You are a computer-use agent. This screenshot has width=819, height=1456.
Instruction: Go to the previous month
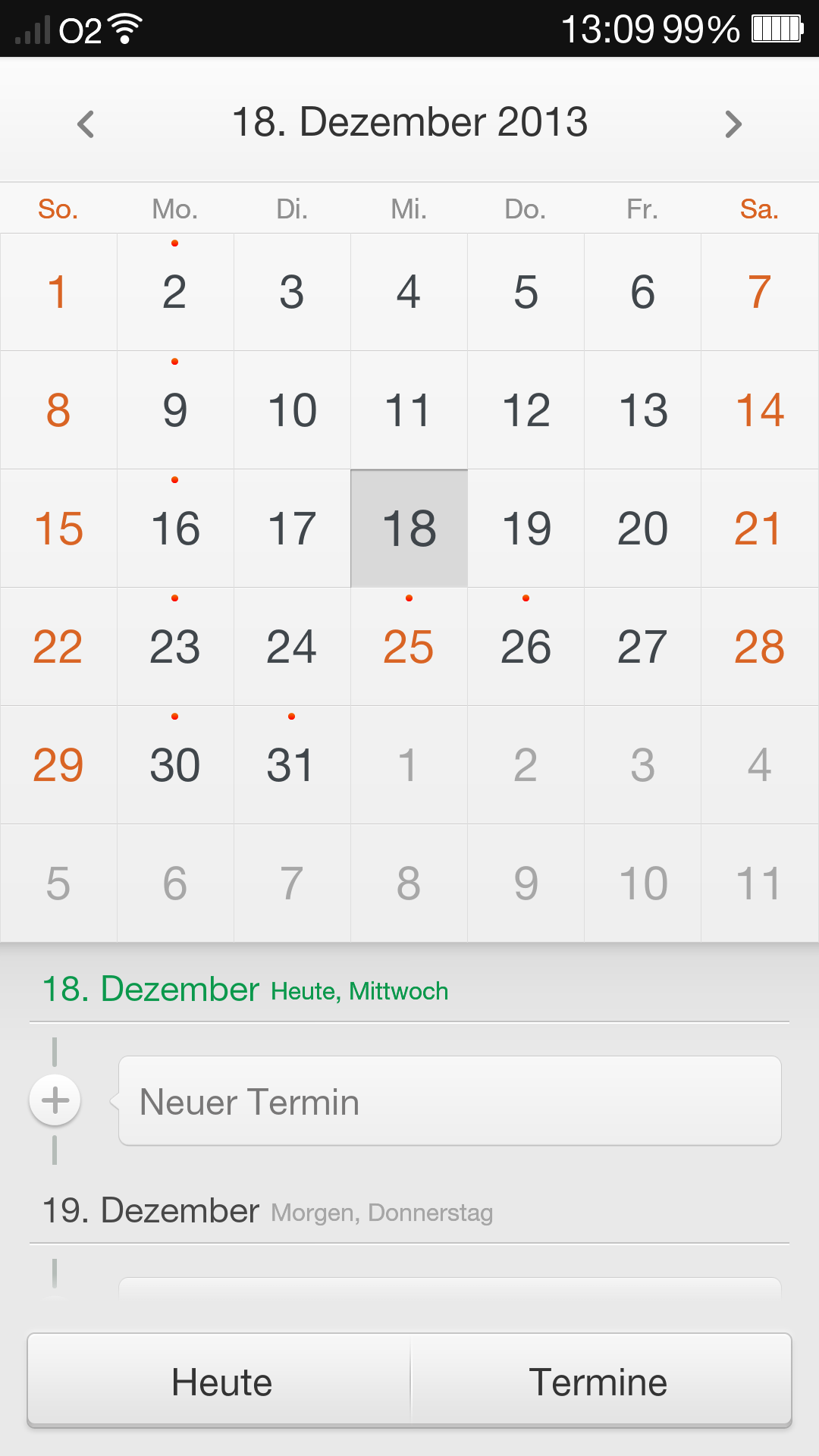point(86,124)
